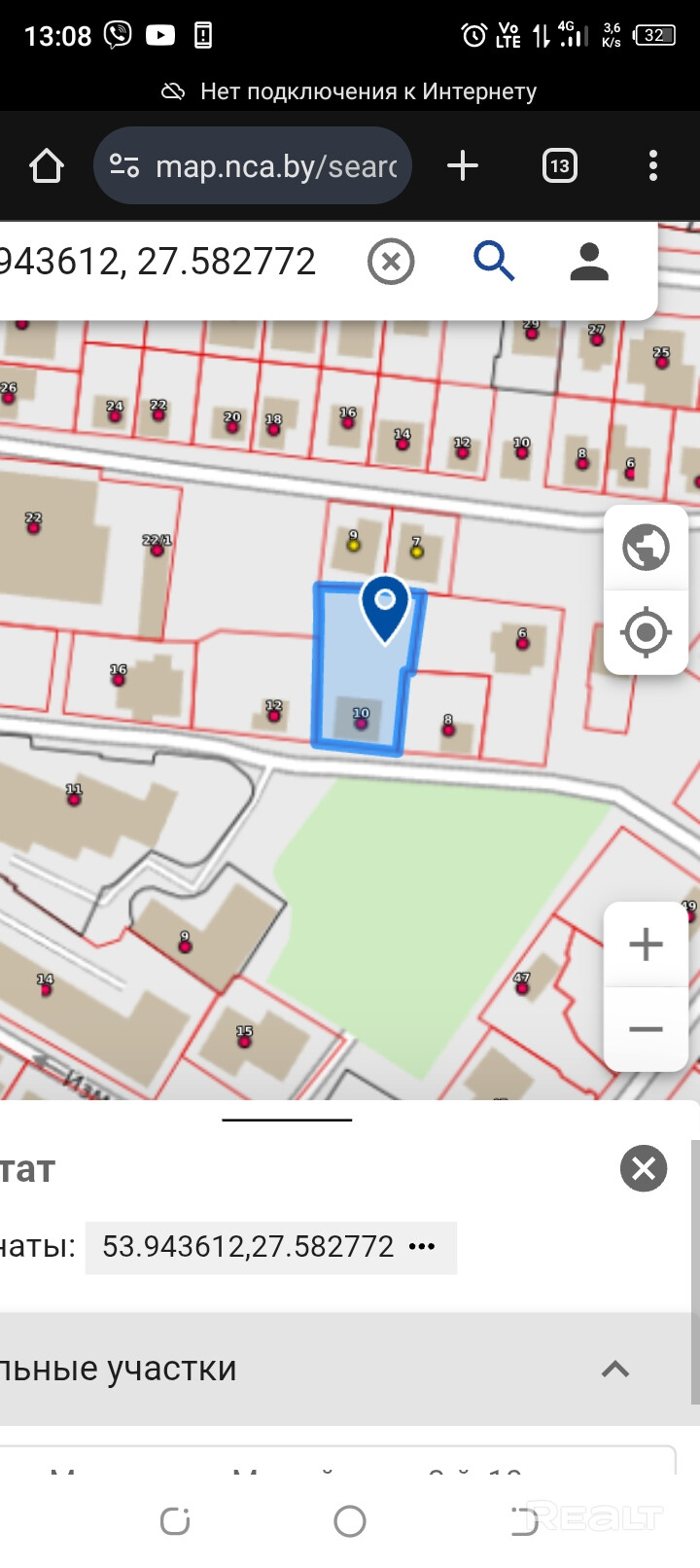Open the browser overflow menu

[652, 166]
